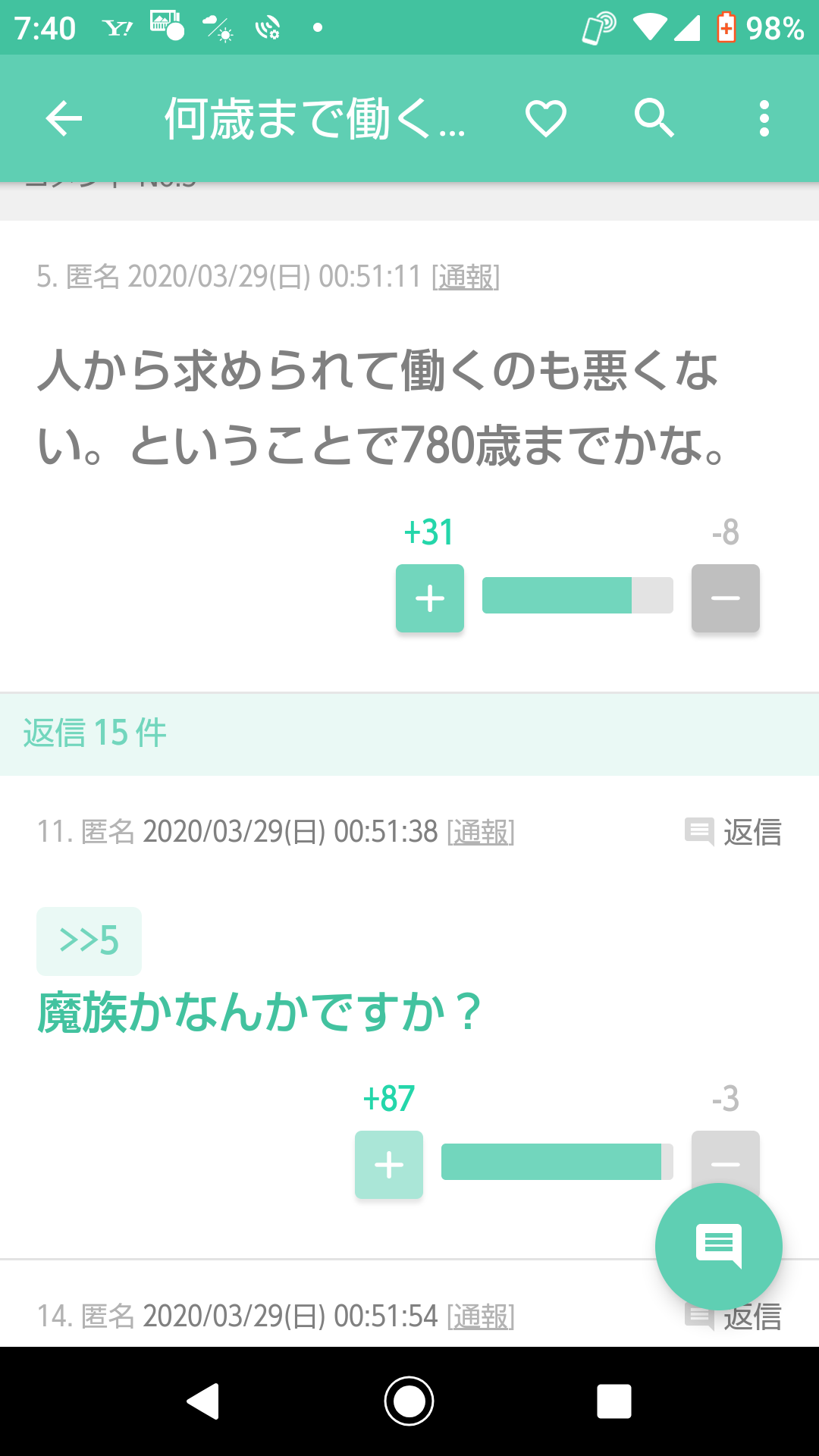Image resolution: width=819 pixels, height=1456 pixels.
Task: Report comment 14 via 通報 link
Action: point(481,1317)
